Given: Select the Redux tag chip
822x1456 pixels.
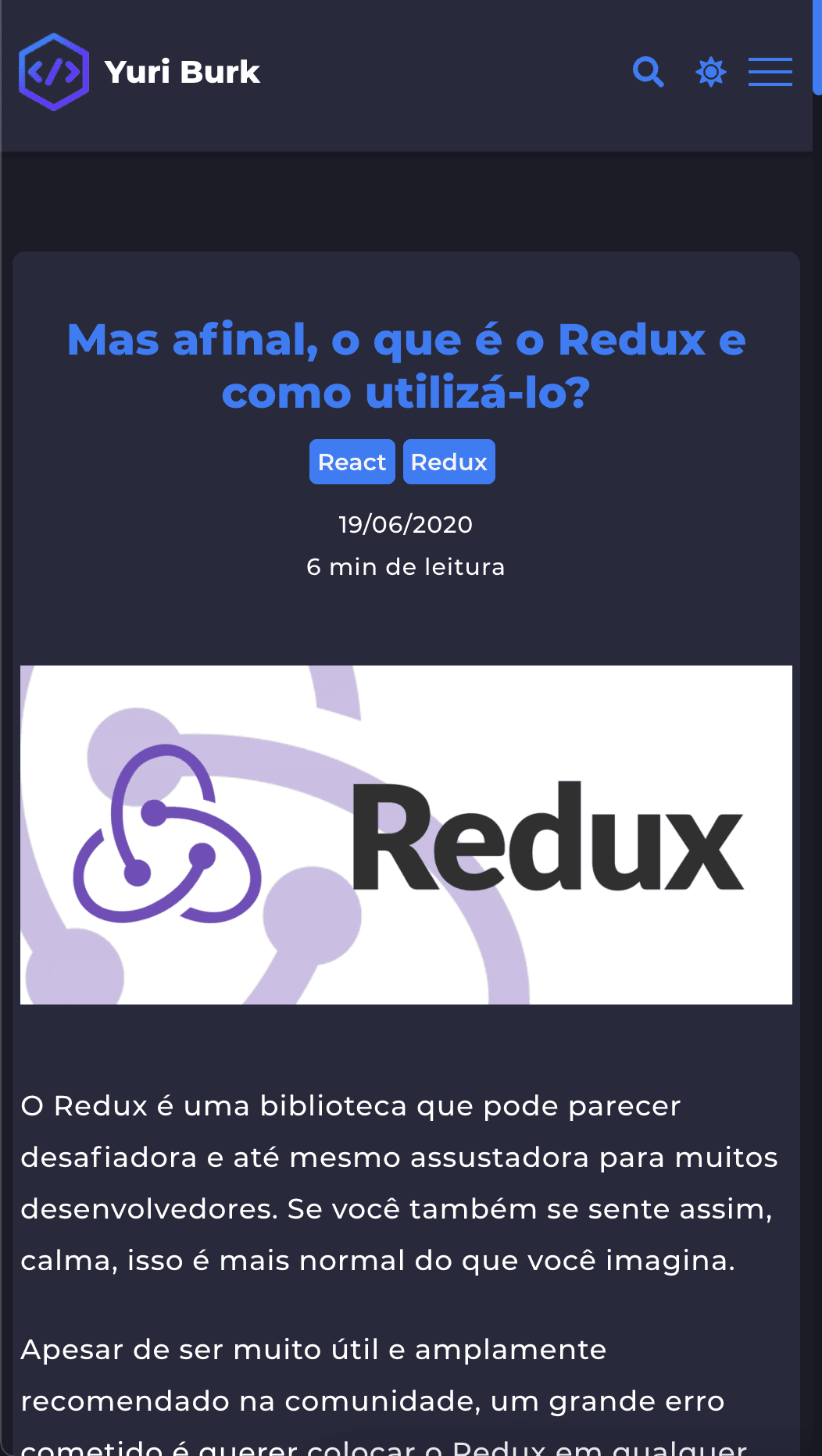Looking at the screenshot, I should [x=449, y=462].
